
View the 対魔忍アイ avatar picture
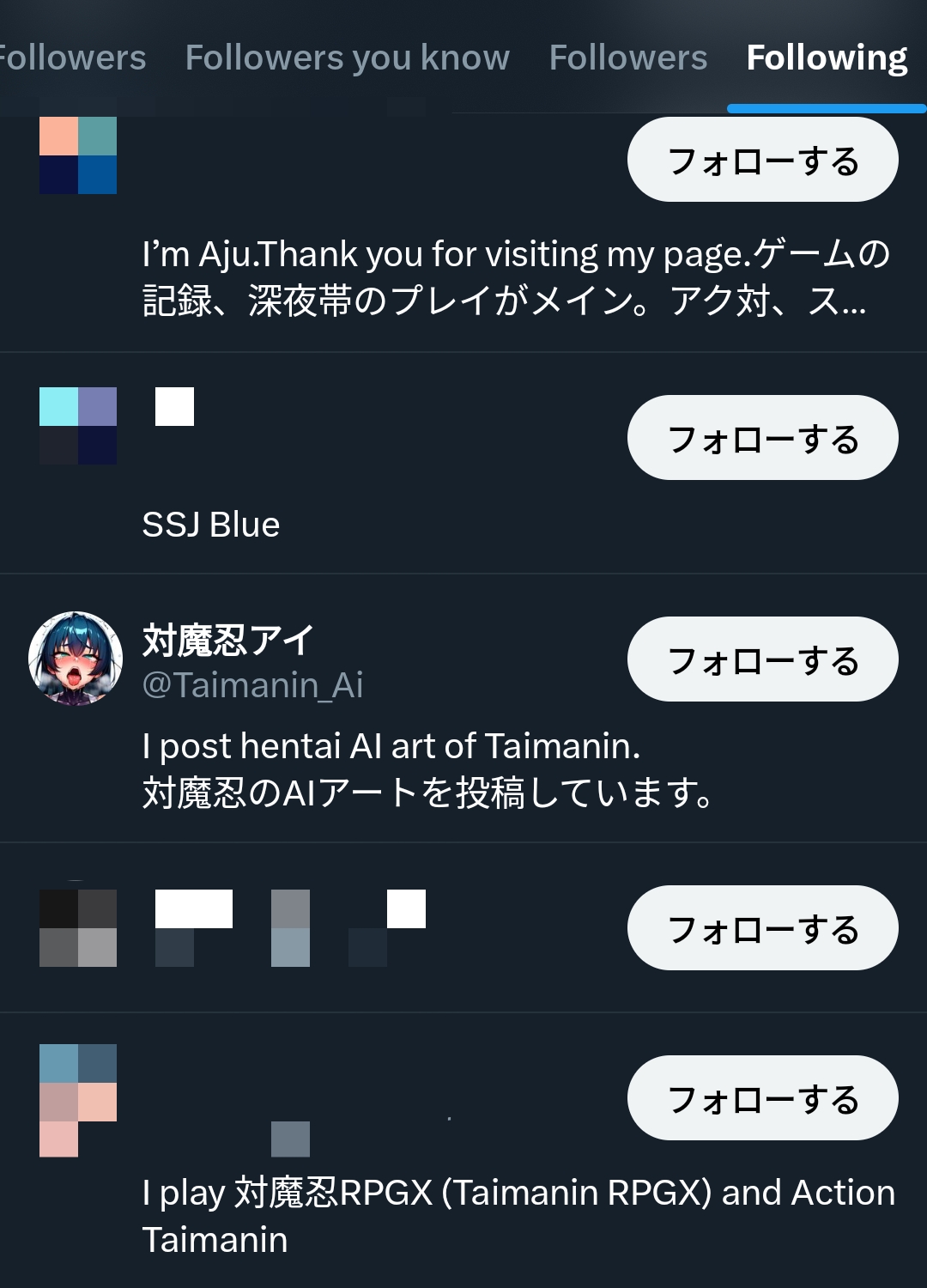tap(76, 659)
